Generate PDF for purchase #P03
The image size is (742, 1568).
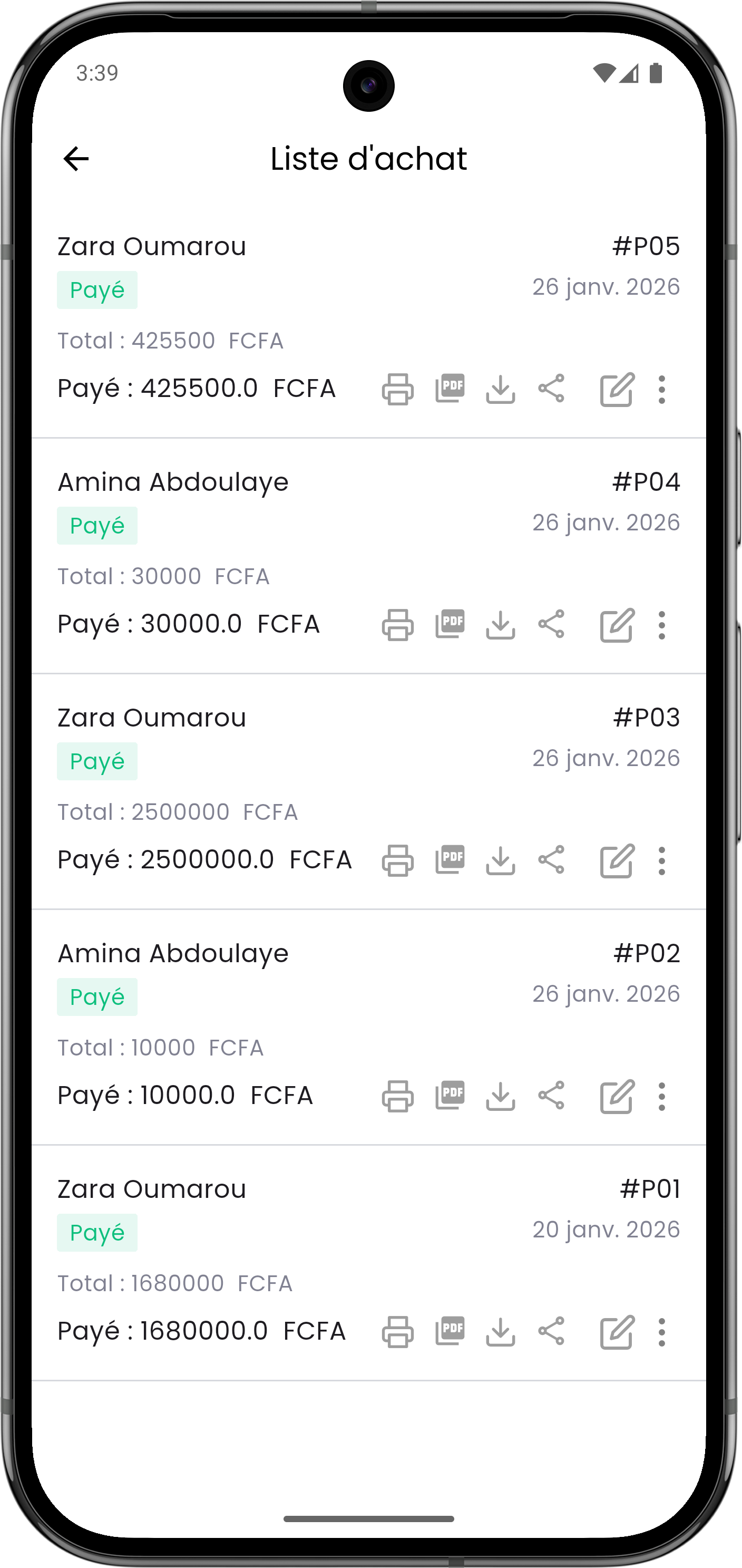coord(450,859)
